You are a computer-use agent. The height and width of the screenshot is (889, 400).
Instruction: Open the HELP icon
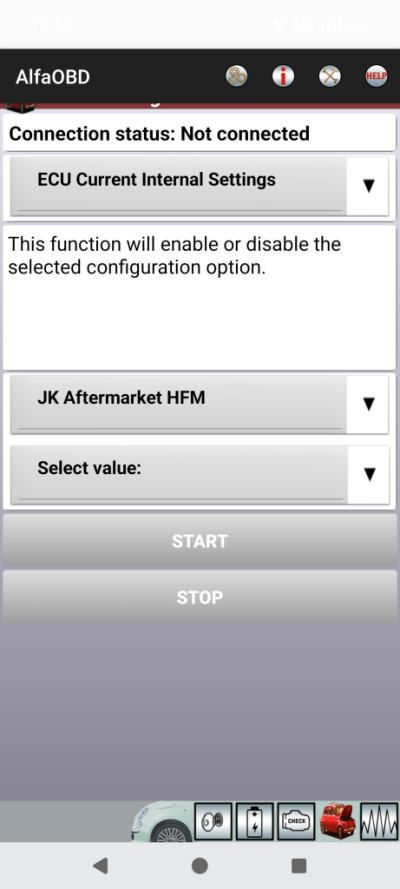coord(376,76)
